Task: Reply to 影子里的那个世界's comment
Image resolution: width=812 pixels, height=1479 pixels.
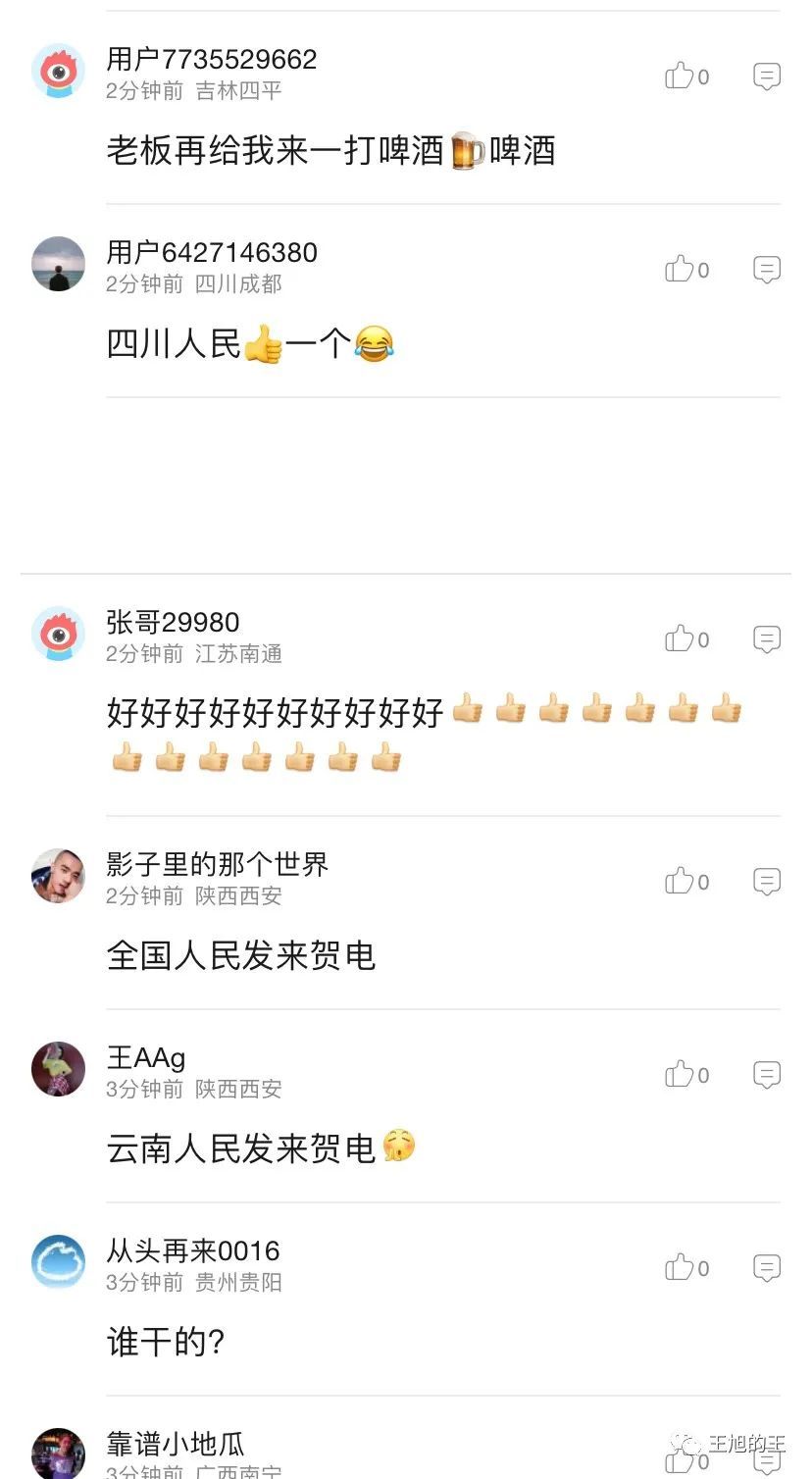Action: pos(767,881)
